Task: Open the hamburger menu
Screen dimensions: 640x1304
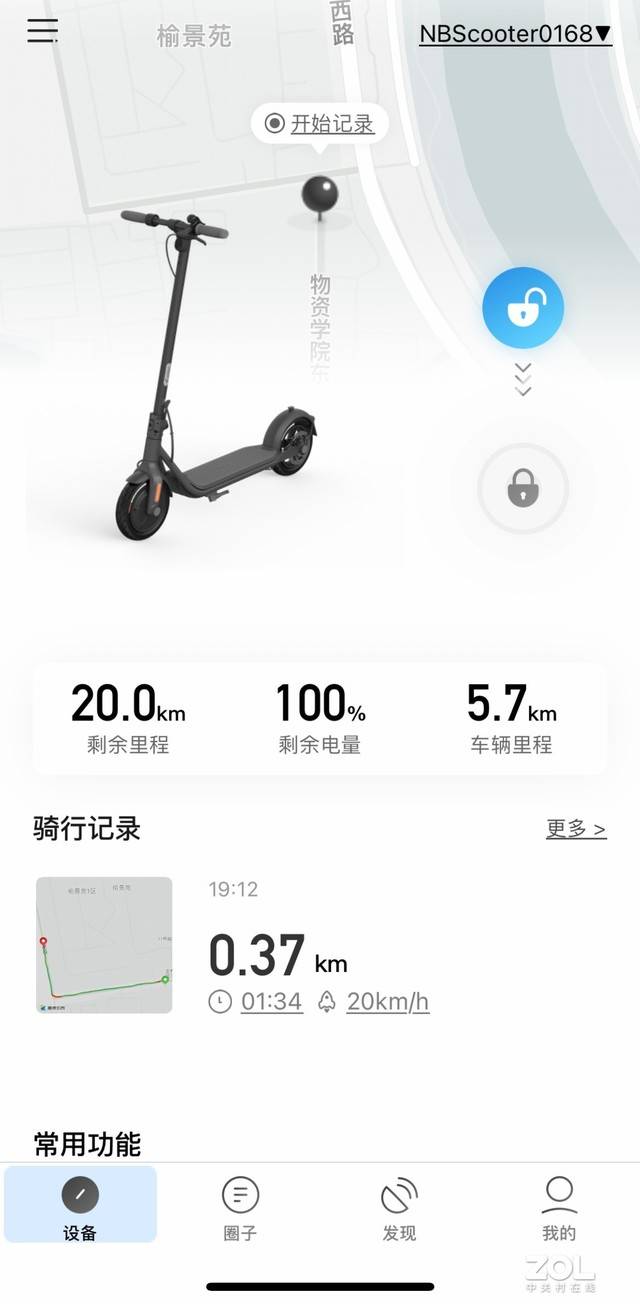Action: click(42, 31)
